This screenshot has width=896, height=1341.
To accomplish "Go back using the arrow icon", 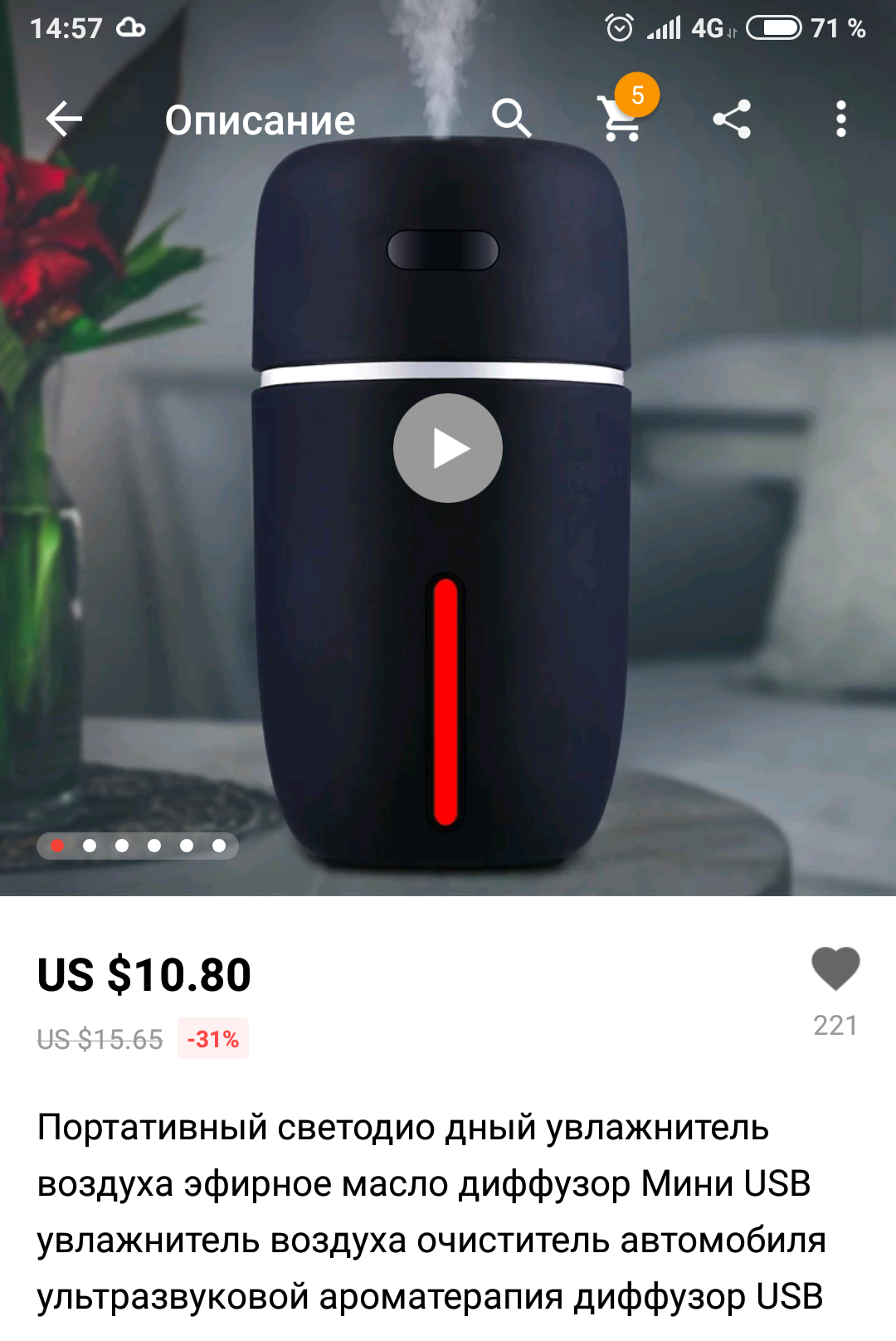I will tap(64, 119).
